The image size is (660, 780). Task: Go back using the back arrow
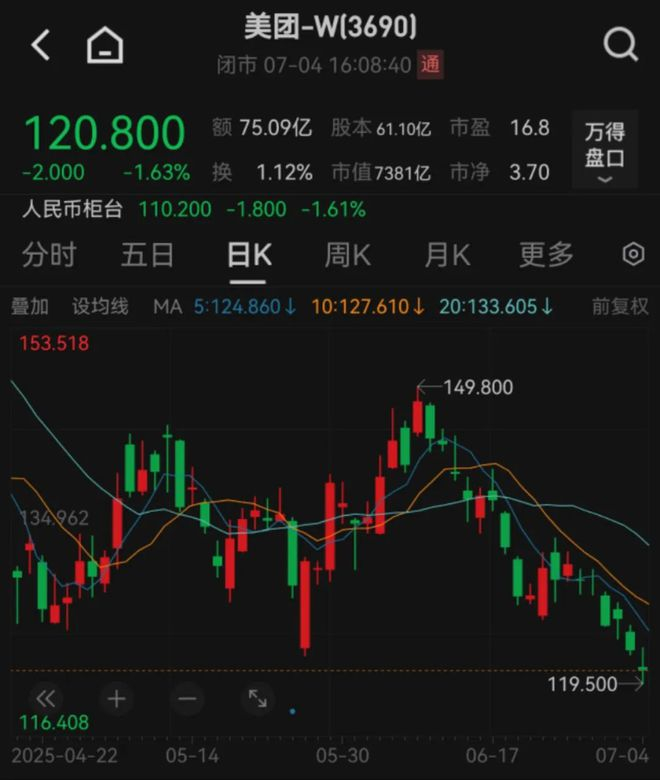tap(41, 45)
